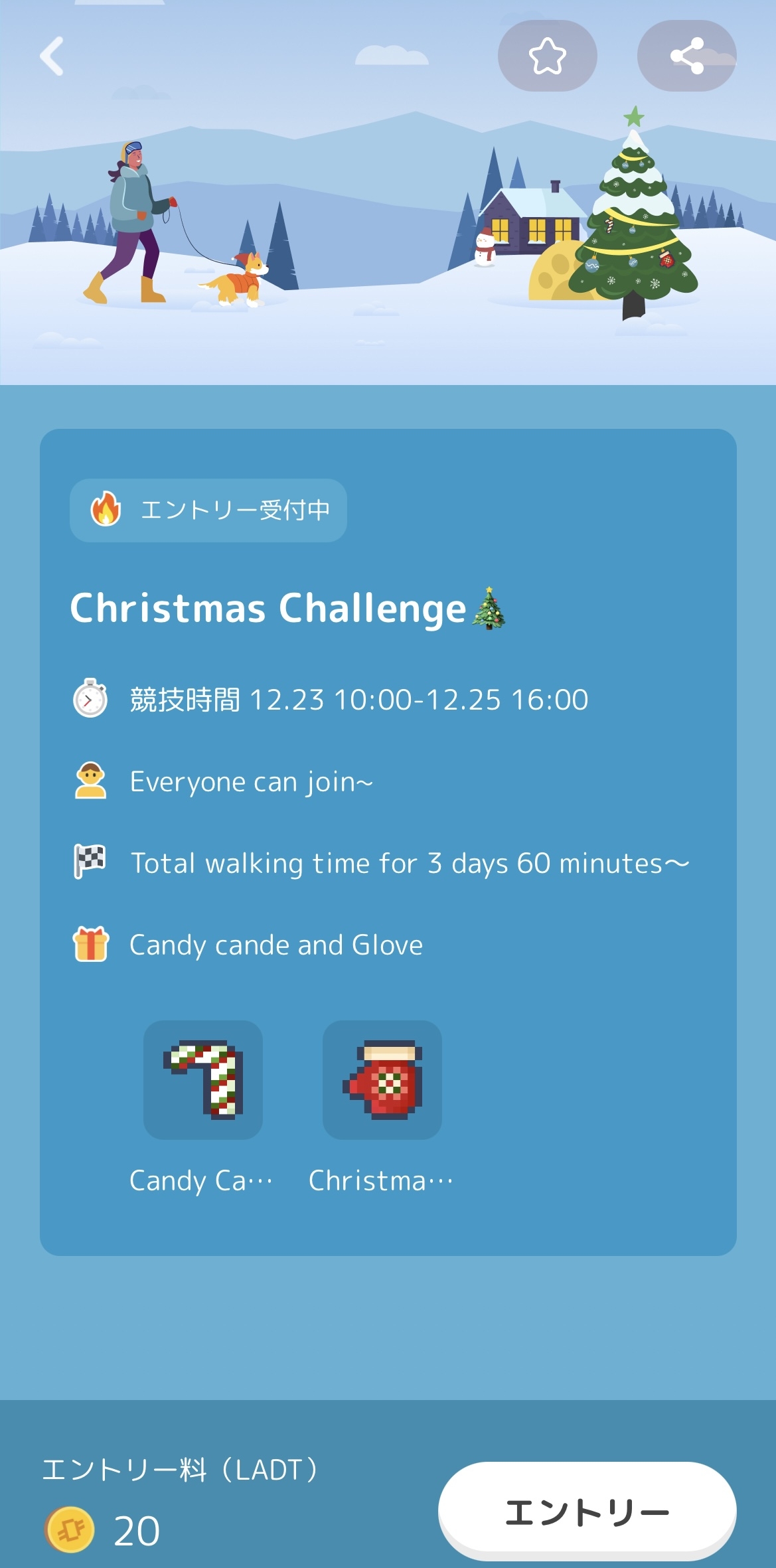
Task: View the Christmas glove reward item
Action: pyautogui.click(x=382, y=1080)
